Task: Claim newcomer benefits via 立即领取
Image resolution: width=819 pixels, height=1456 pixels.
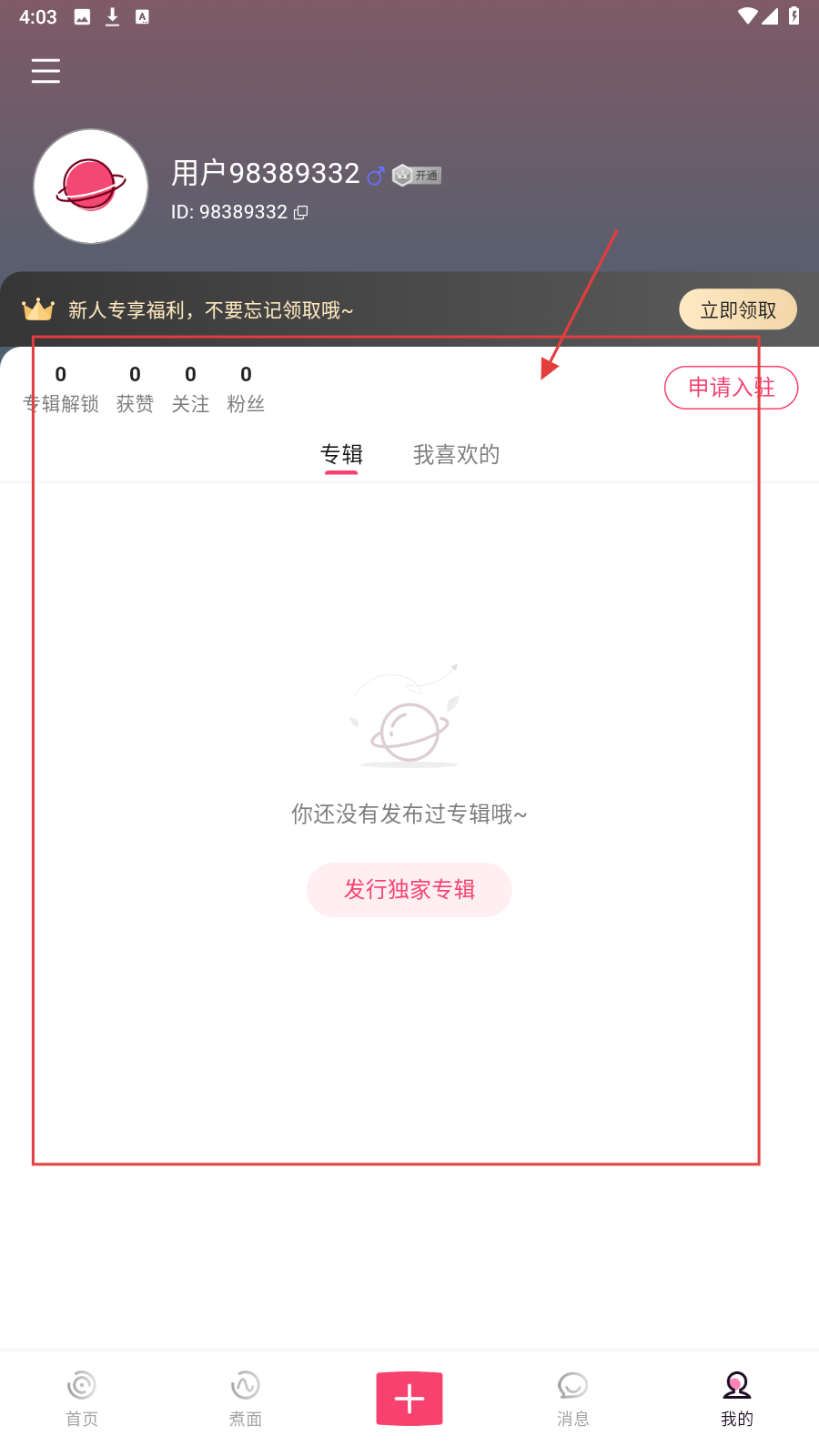Action: 737,309
